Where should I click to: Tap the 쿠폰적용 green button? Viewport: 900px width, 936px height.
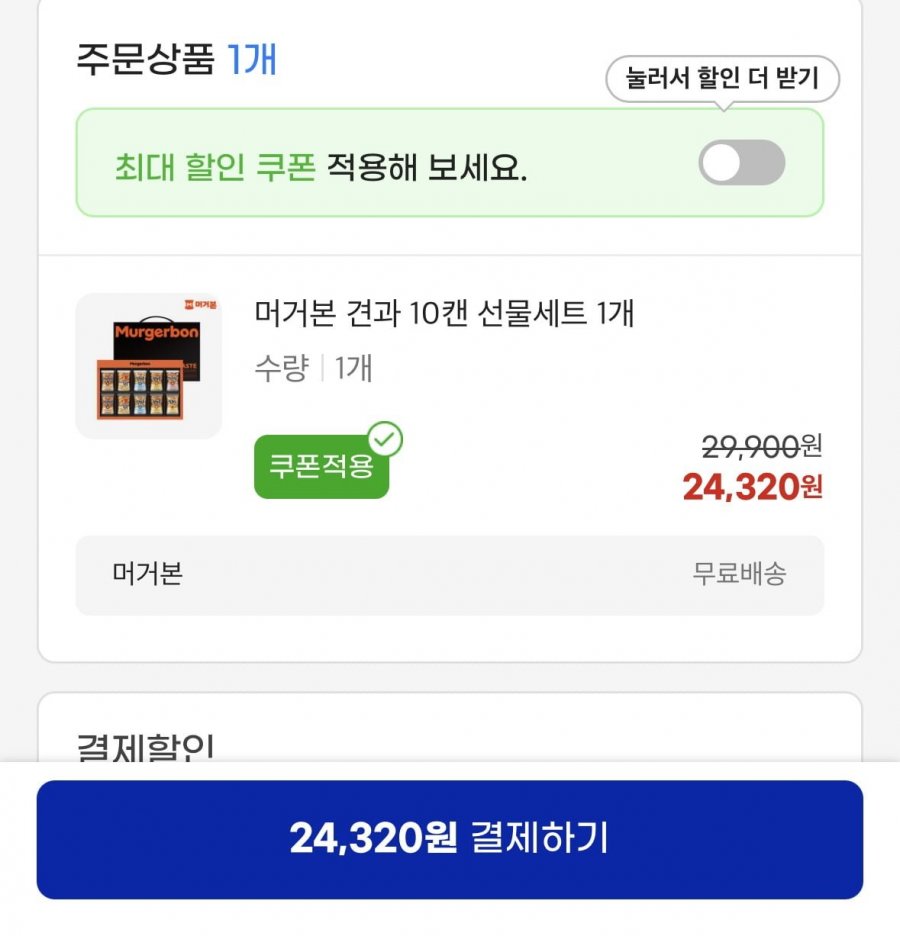(x=321, y=466)
